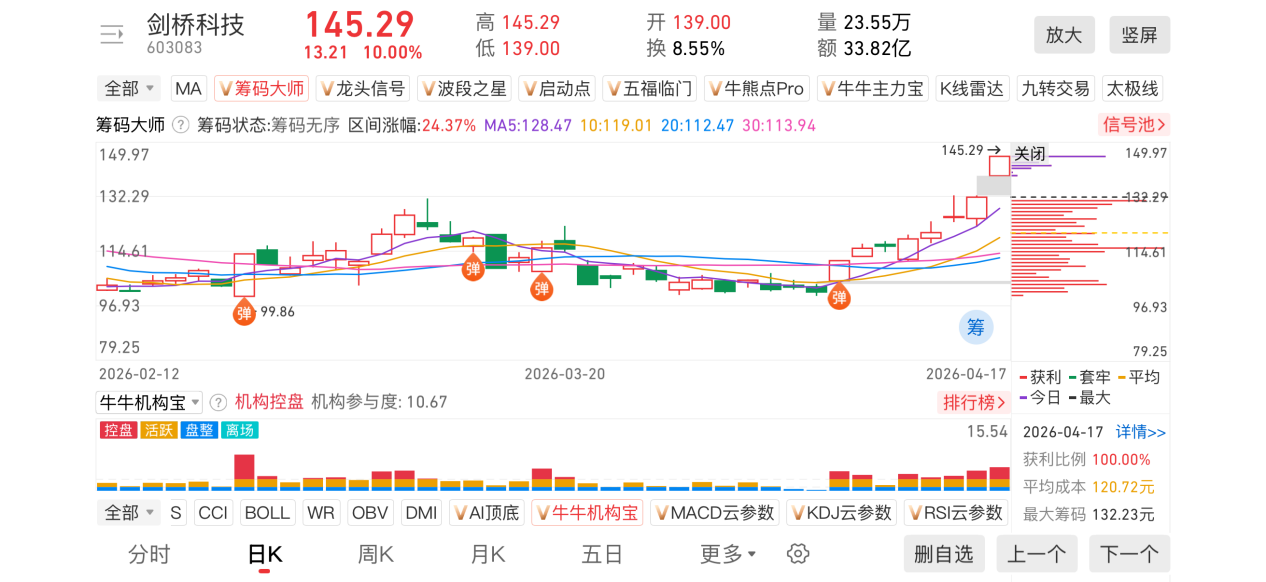This screenshot has width=1266, height=582.
Task: Select the BOLL sub-indicator
Action: click(x=267, y=513)
